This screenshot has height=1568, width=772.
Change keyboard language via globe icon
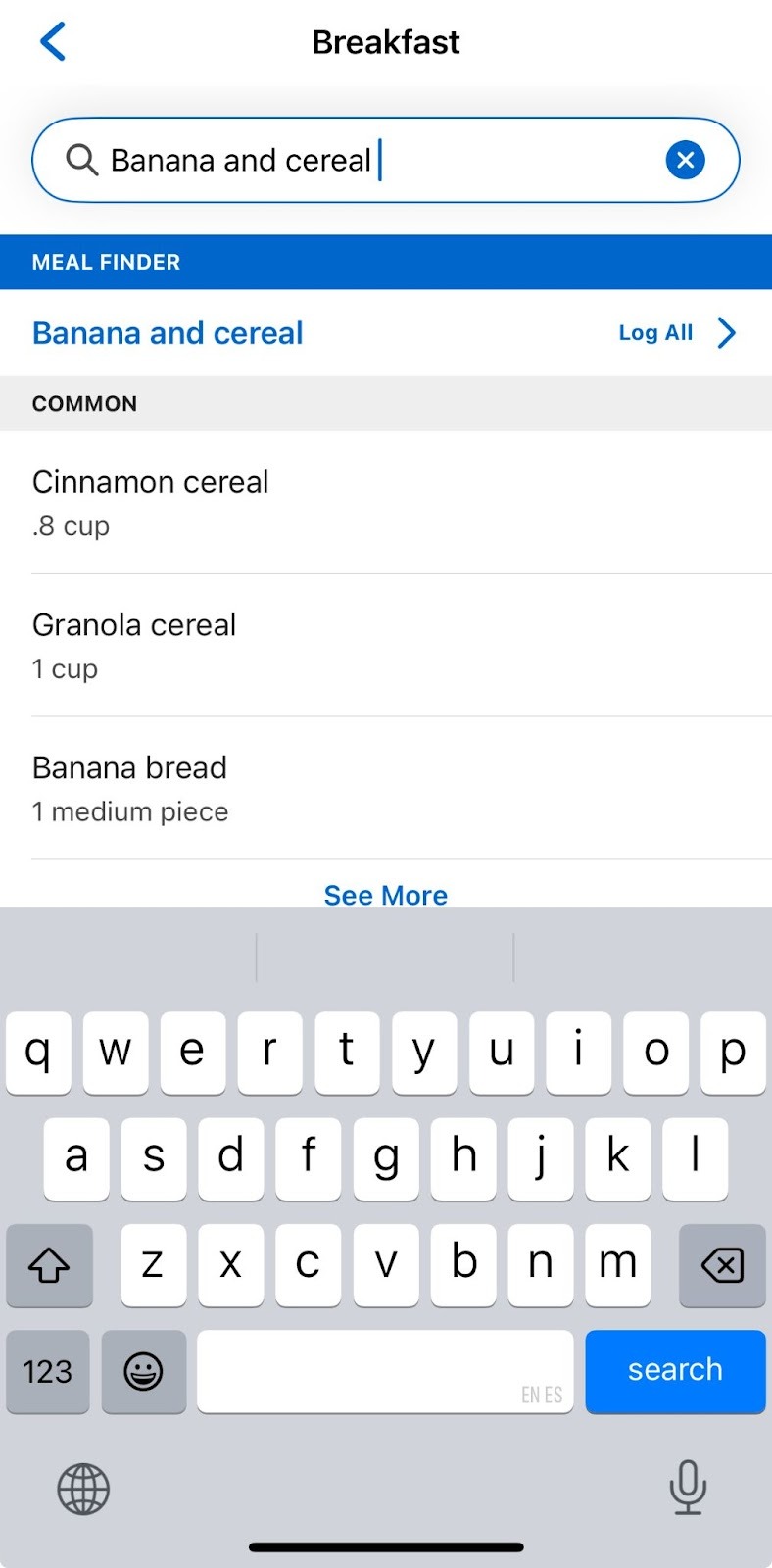pos(83,1489)
